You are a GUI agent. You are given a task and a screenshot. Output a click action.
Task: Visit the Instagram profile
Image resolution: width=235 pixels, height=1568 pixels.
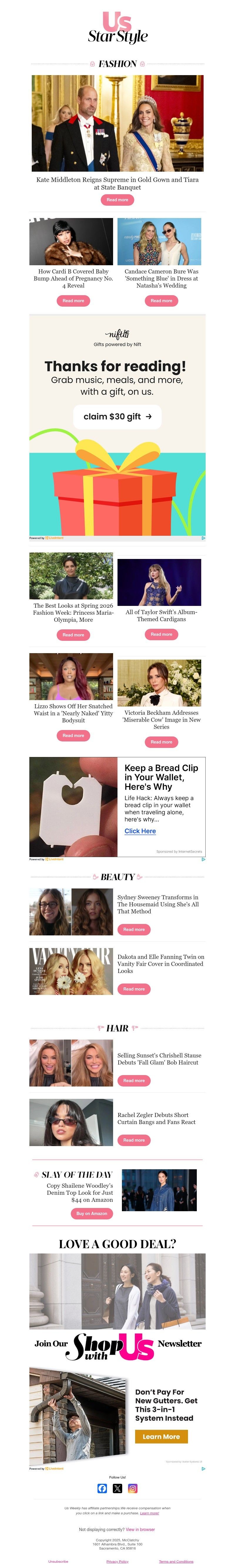(133, 1488)
